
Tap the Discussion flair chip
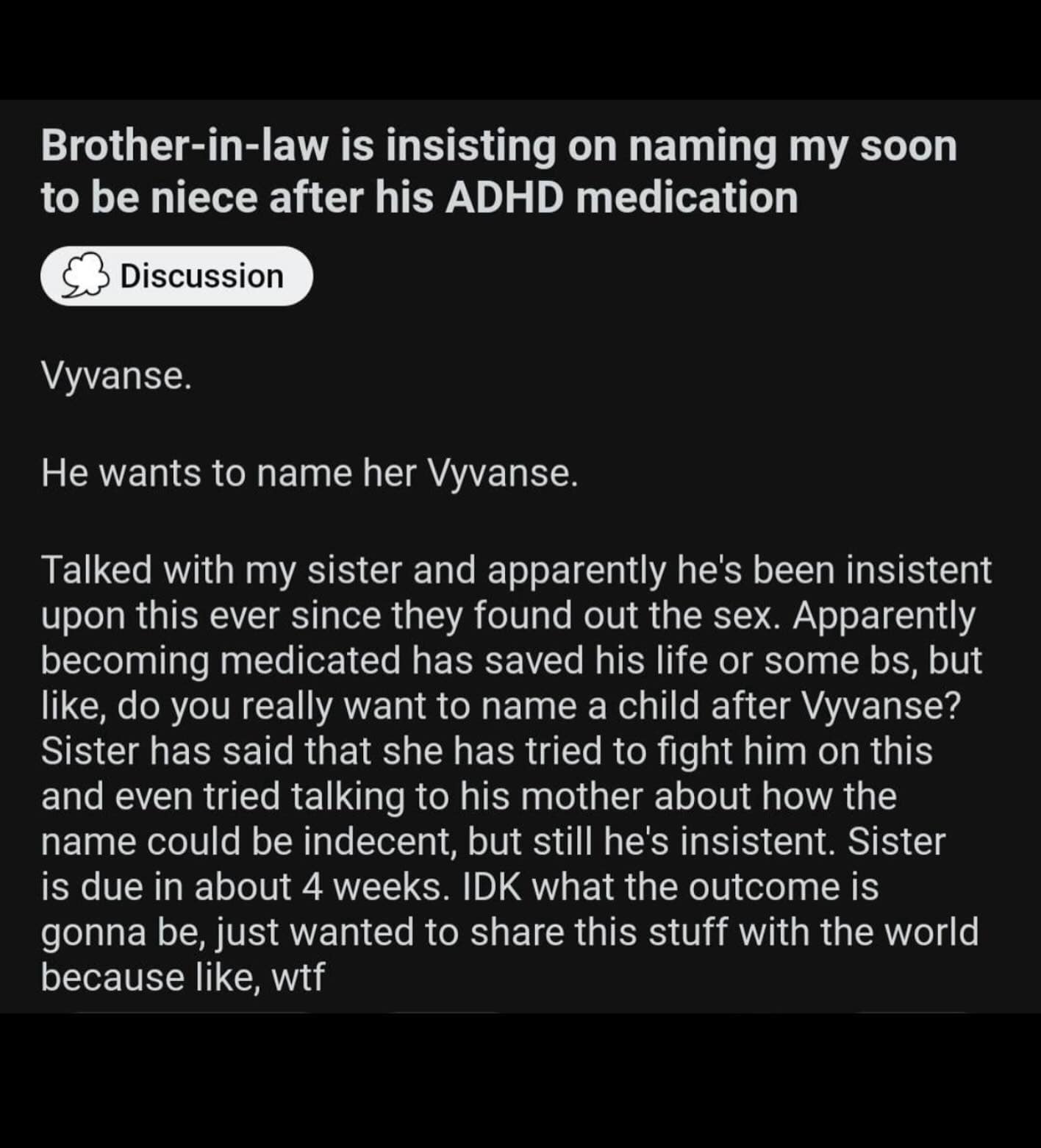coord(176,277)
